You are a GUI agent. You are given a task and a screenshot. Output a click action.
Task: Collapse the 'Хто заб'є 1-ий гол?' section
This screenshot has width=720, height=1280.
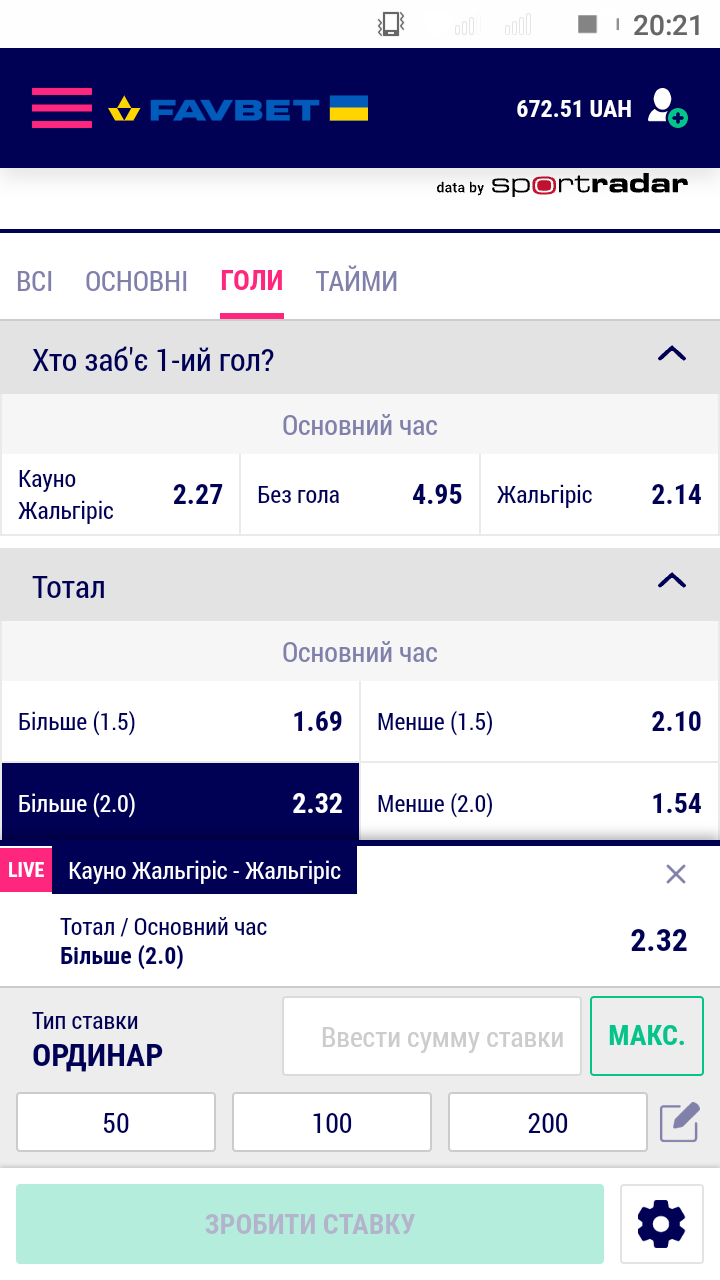[672, 354]
